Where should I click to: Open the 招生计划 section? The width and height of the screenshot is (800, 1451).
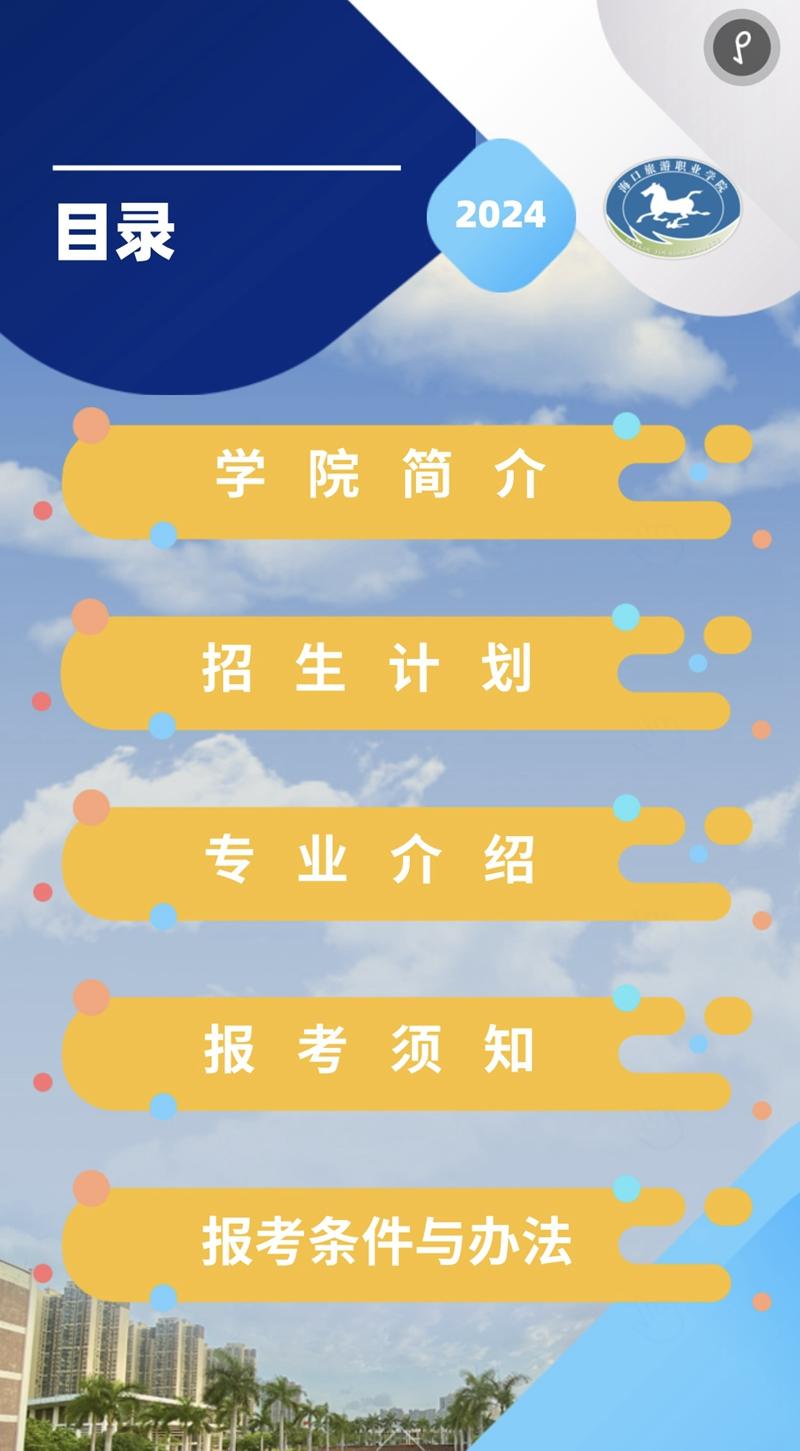coord(370,668)
